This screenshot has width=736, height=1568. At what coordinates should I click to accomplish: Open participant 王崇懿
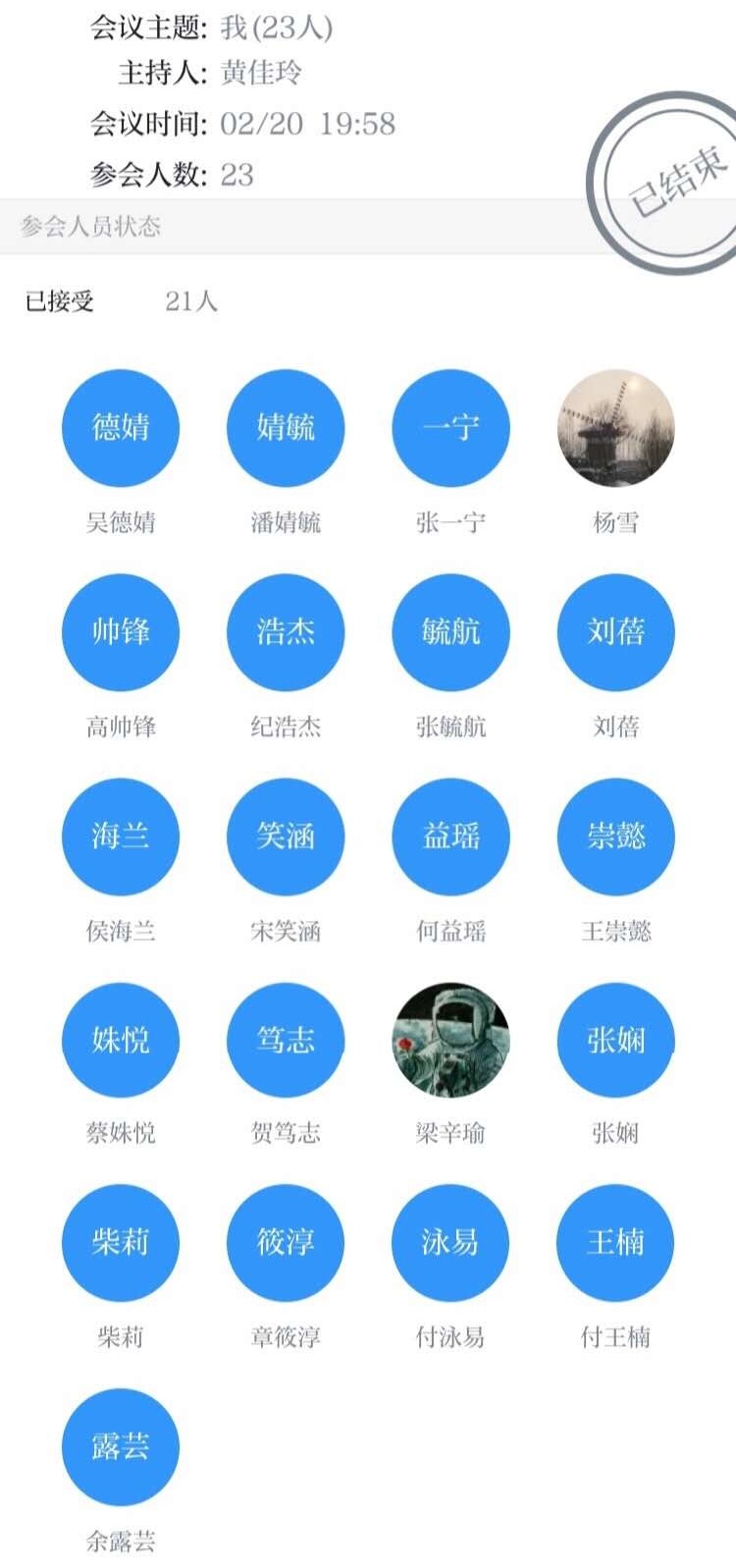615,837
